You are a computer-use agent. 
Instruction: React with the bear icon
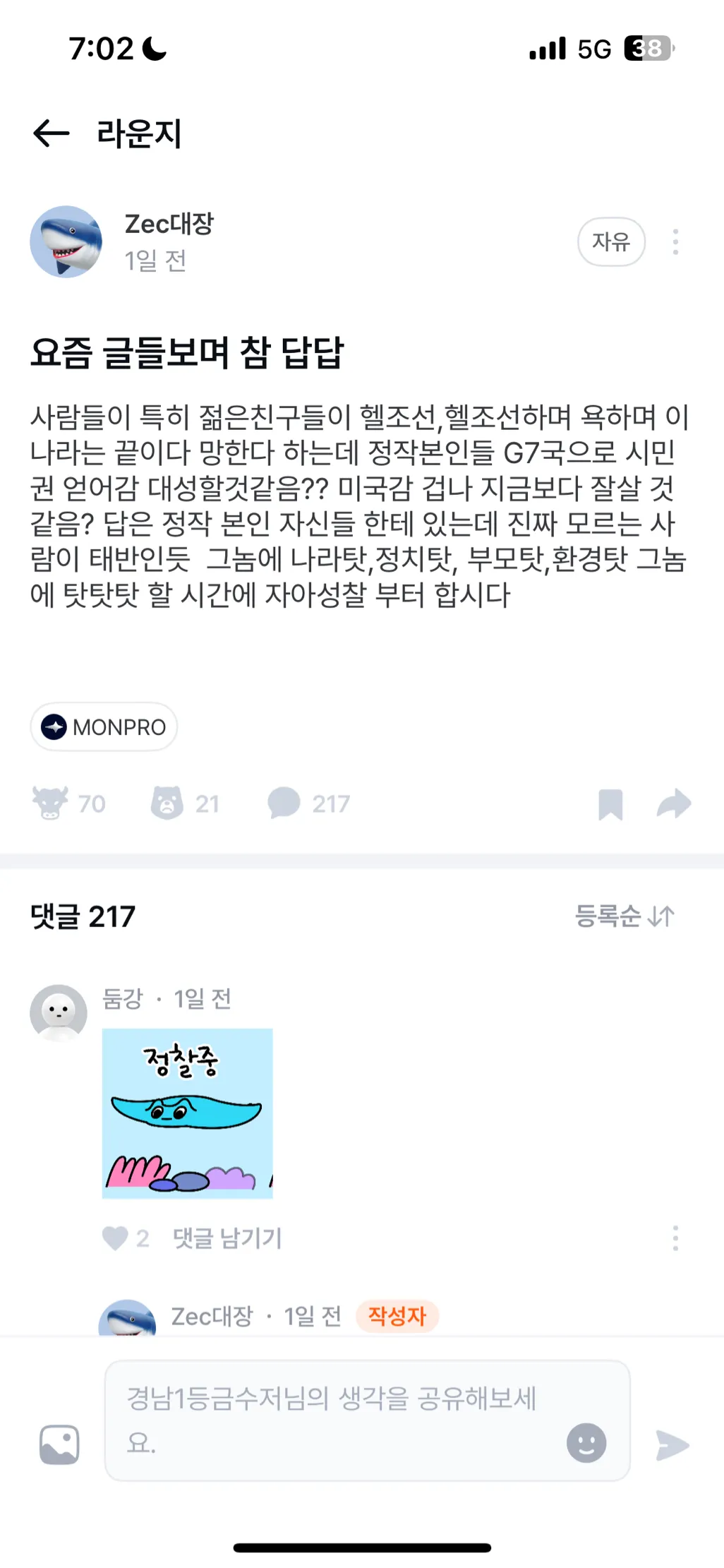coord(164,803)
